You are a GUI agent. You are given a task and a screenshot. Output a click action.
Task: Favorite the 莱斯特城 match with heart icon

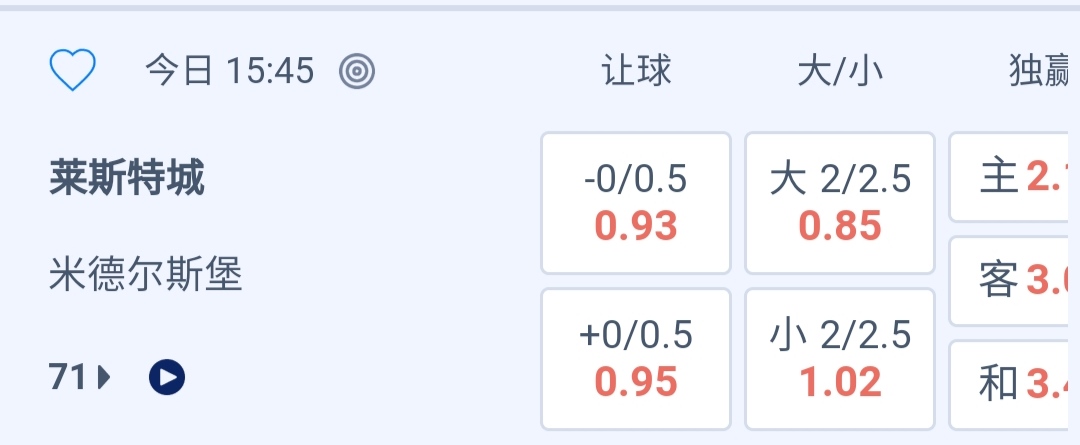72,70
